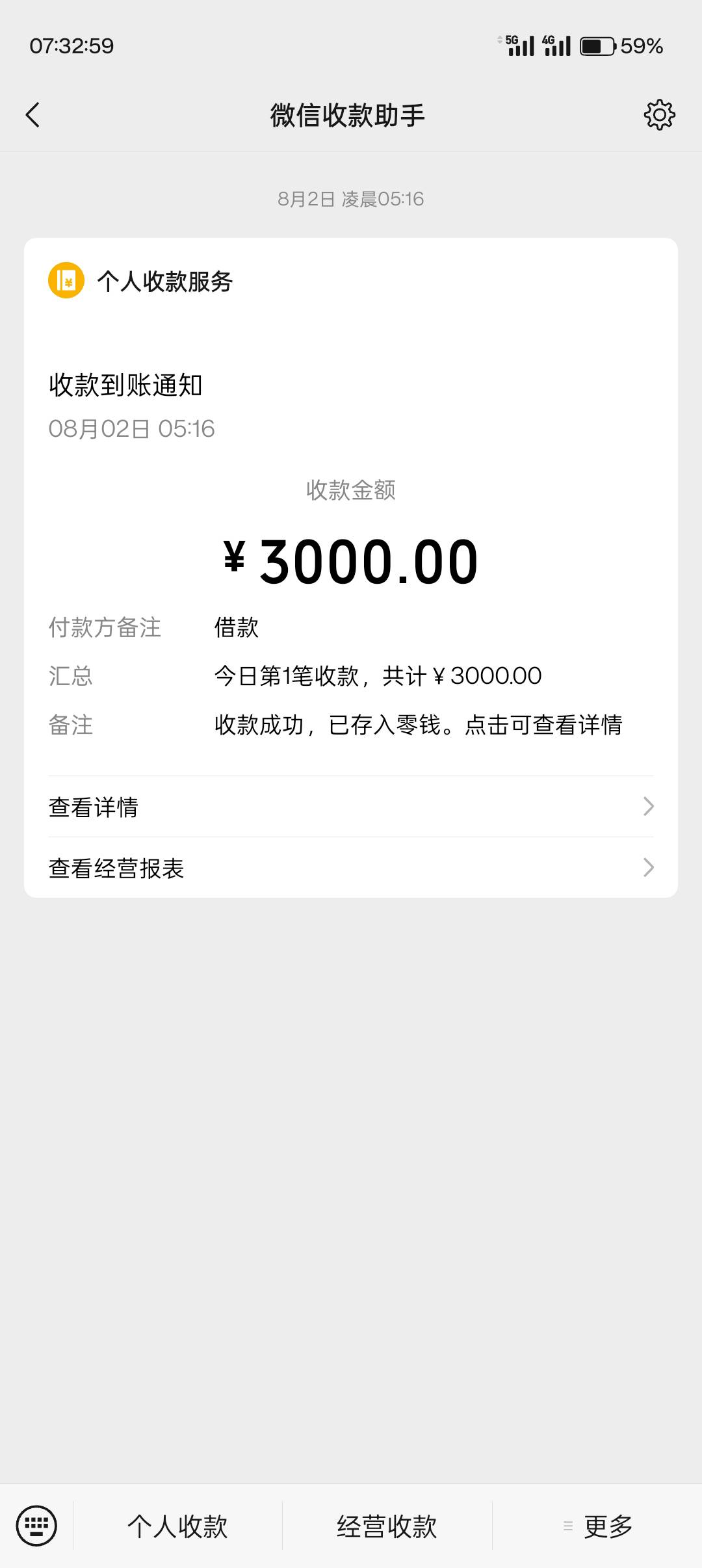This screenshot has height=1568, width=702.
Task: Go back using the top-left arrow
Action: [32, 115]
